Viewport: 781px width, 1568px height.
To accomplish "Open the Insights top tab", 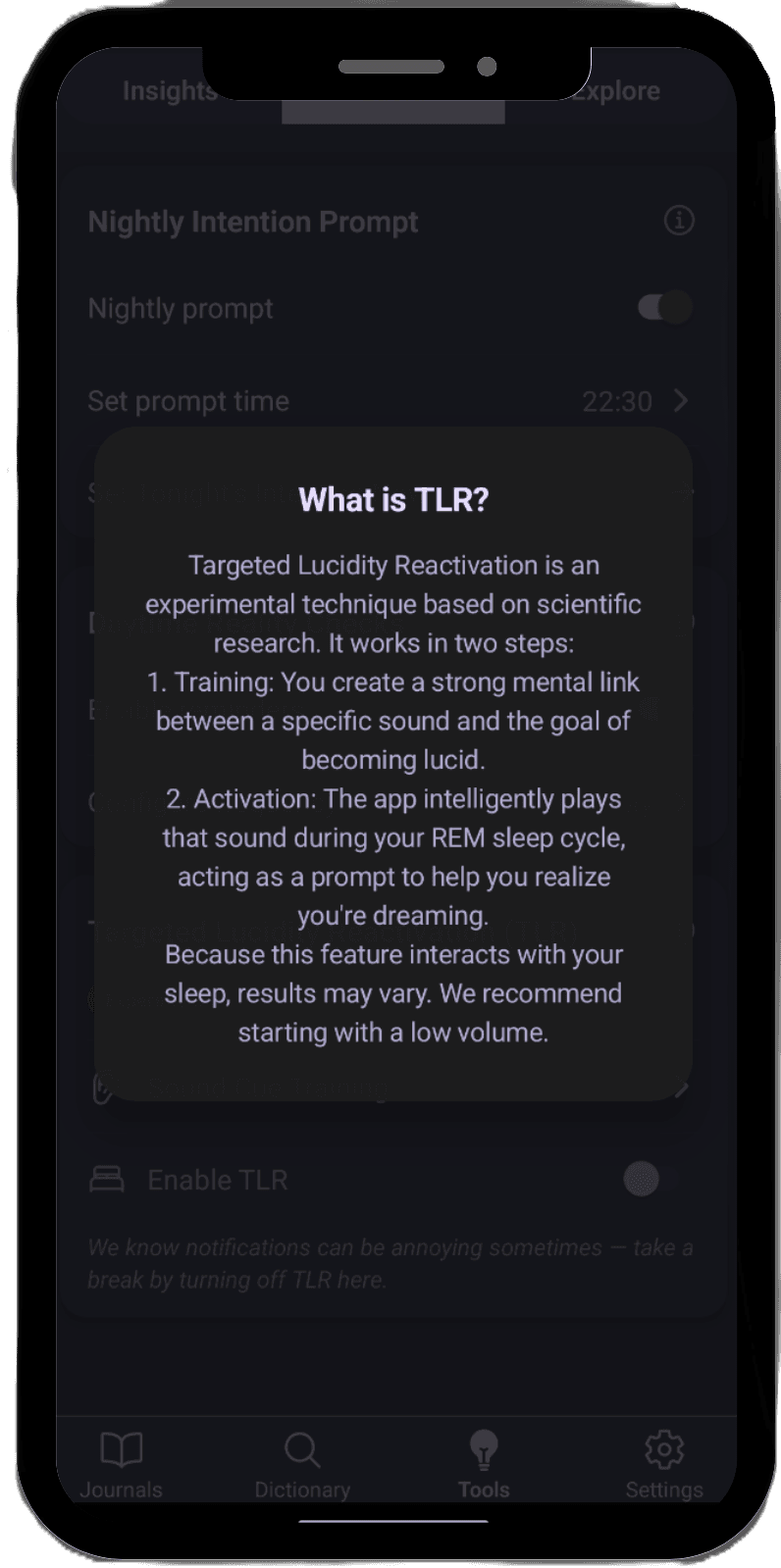I will point(168,91).
